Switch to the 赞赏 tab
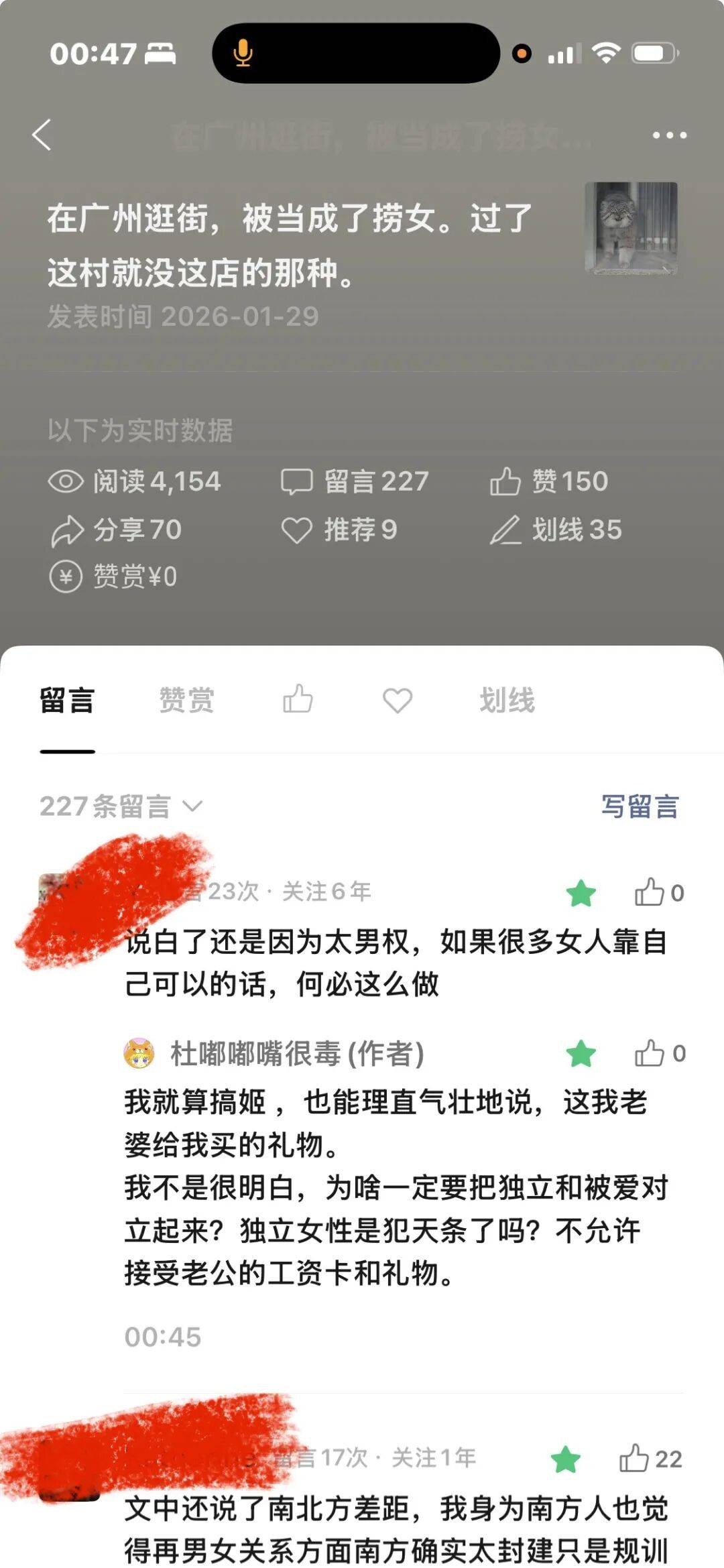The height and width of the screenshot is (1568, 724). pos(186,701)
